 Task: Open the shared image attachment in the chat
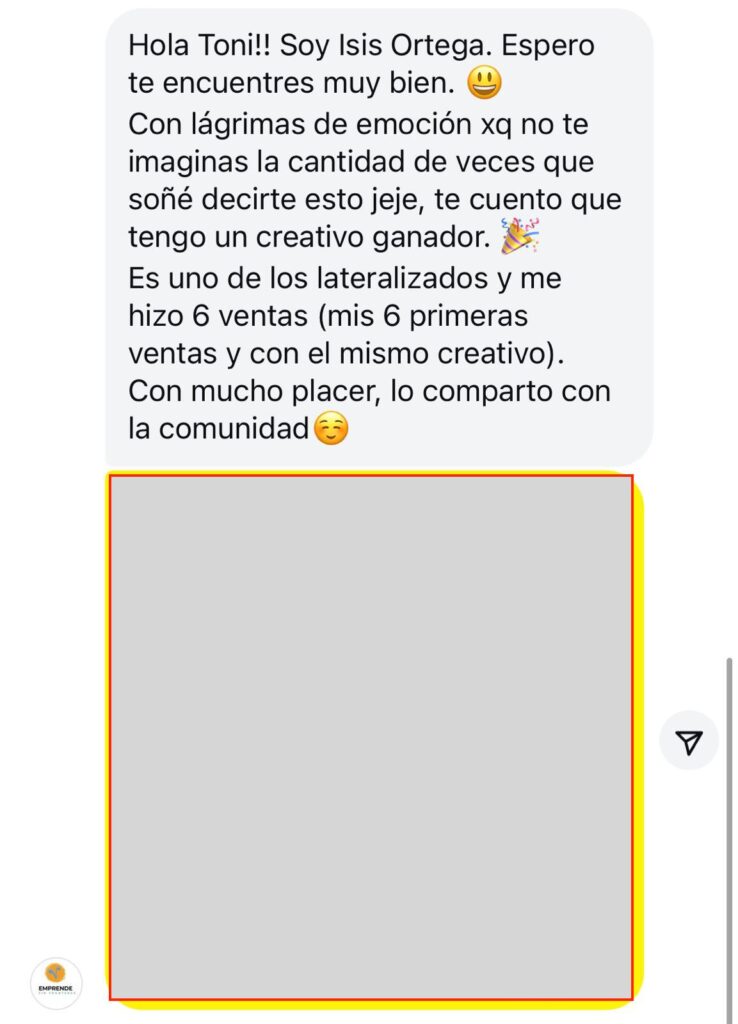click(371, 737)
